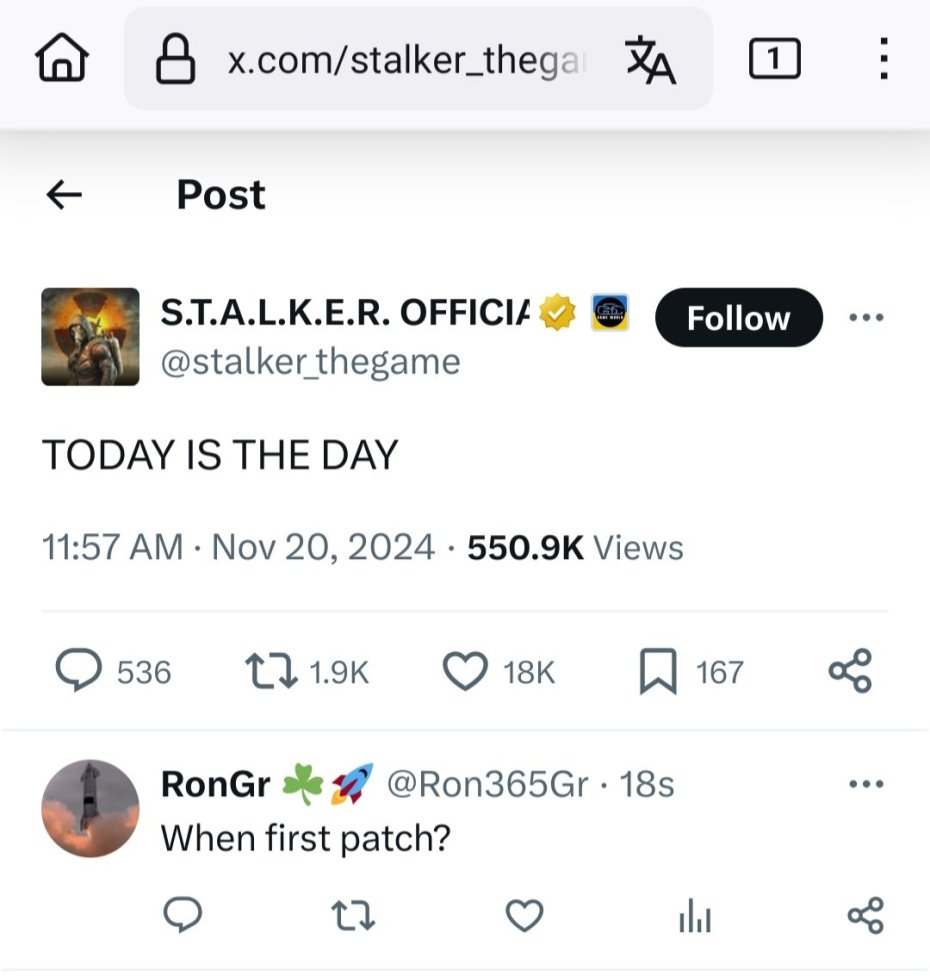Open RonGr's profile avatar
Image resolution: width=930 pixels, height=976 pixels.
(90, 809)
